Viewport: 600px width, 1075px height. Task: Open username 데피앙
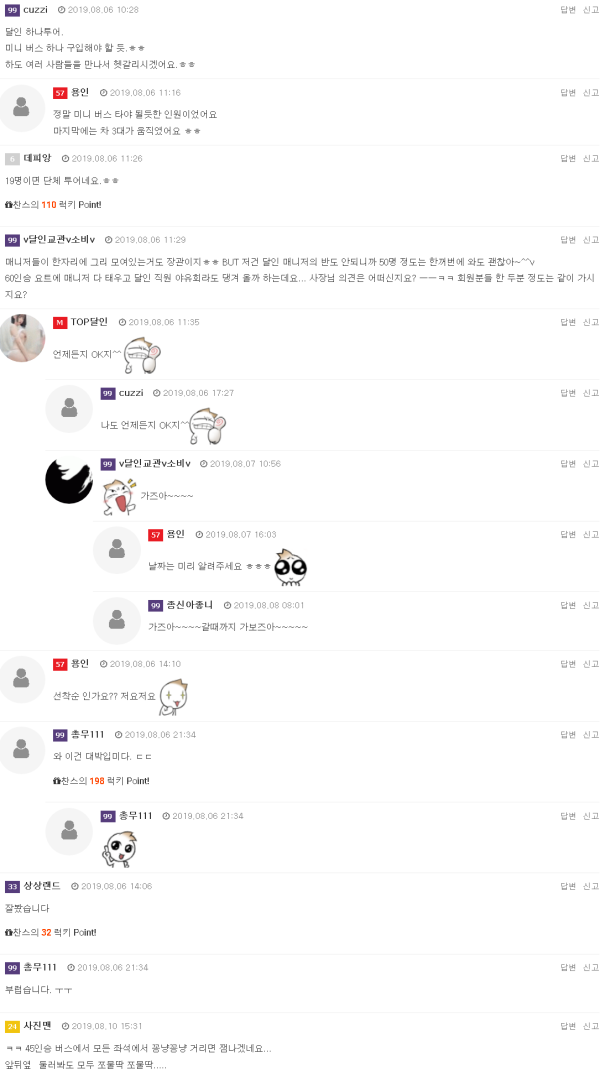[37, 158]
